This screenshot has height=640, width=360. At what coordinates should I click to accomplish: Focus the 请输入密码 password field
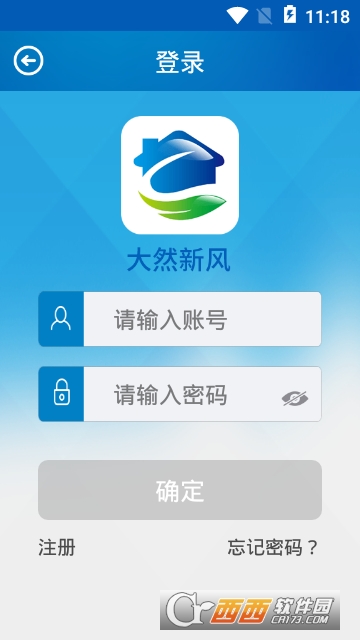tap(182, 394)
